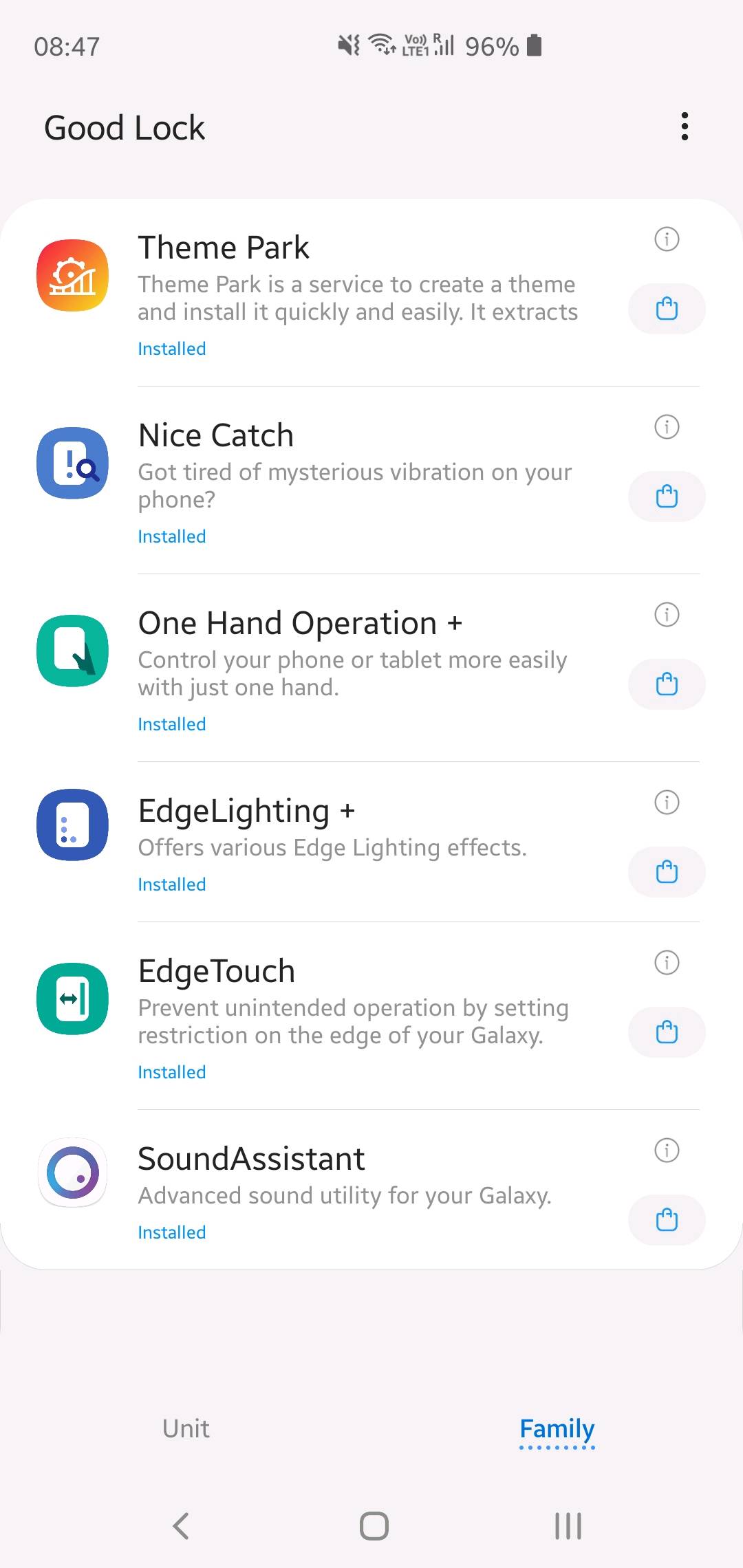
Task: Open the Galaxy Store page for EdgeLighting +
Action: 666,871
